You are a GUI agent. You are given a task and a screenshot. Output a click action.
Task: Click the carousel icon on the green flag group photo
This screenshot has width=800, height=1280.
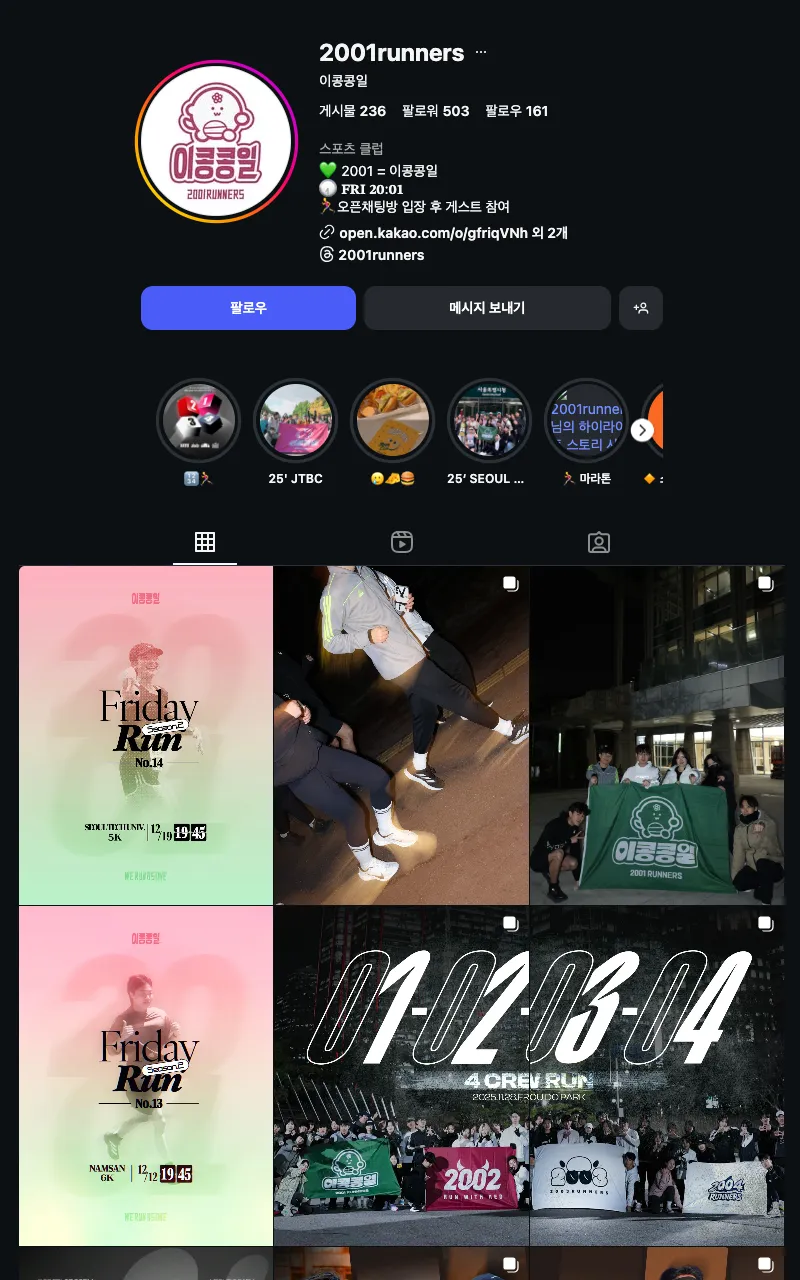[x=765, y=583]
